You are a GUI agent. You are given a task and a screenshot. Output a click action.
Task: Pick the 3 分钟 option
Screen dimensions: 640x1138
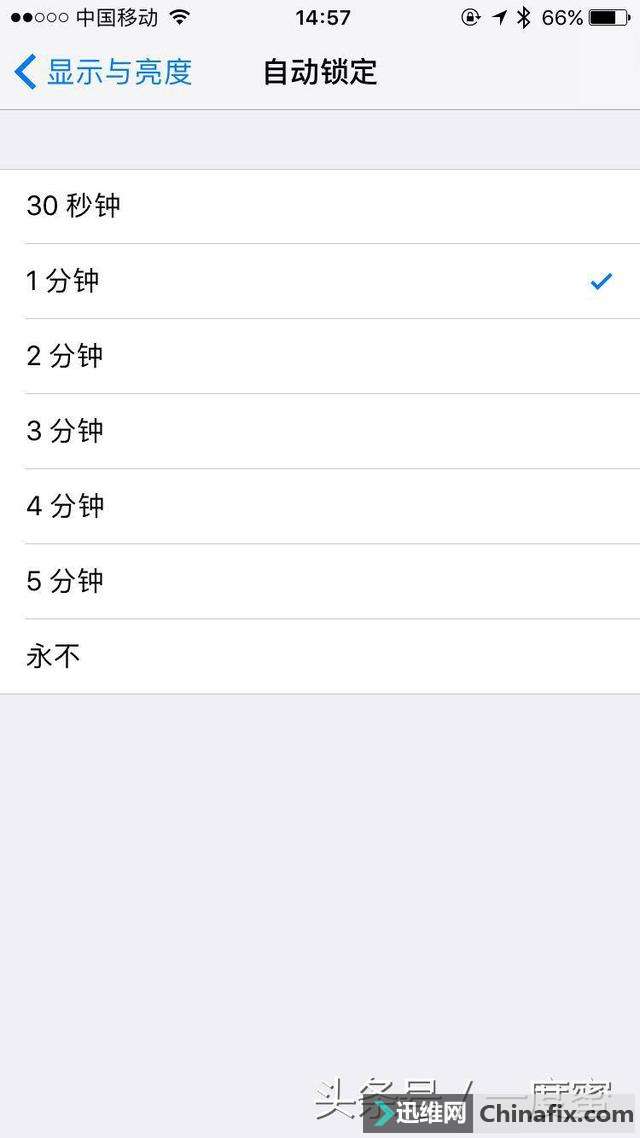(320, 432)
